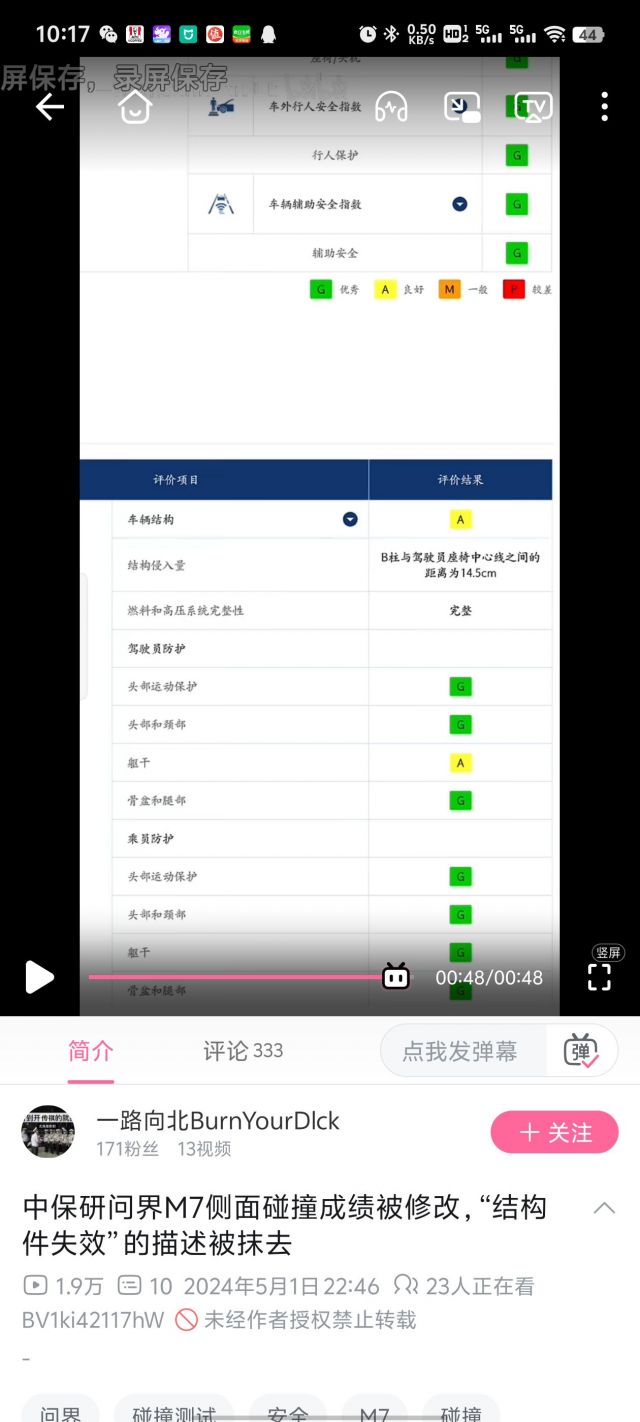Open the 安全 tag chip

288,1412
